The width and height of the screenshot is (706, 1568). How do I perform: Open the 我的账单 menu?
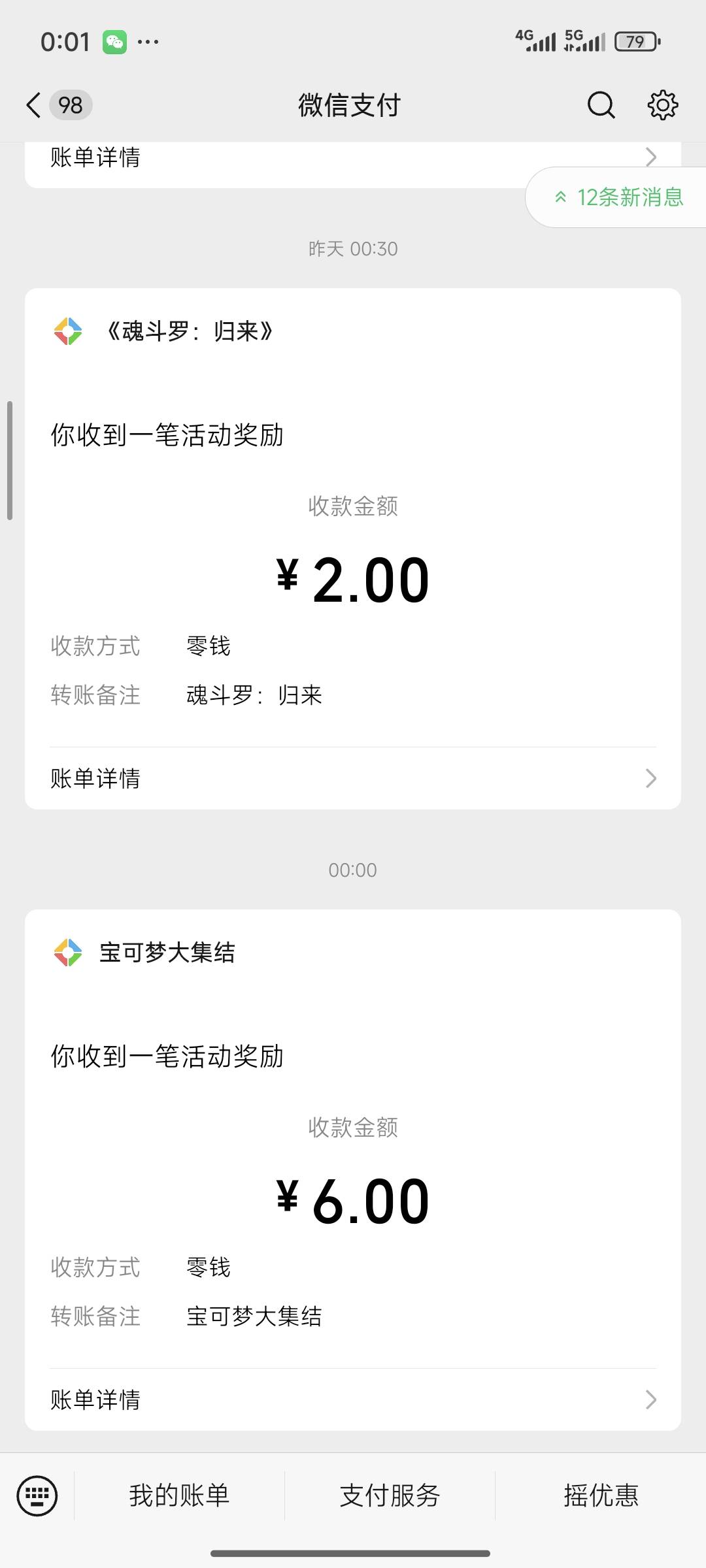179,1495
